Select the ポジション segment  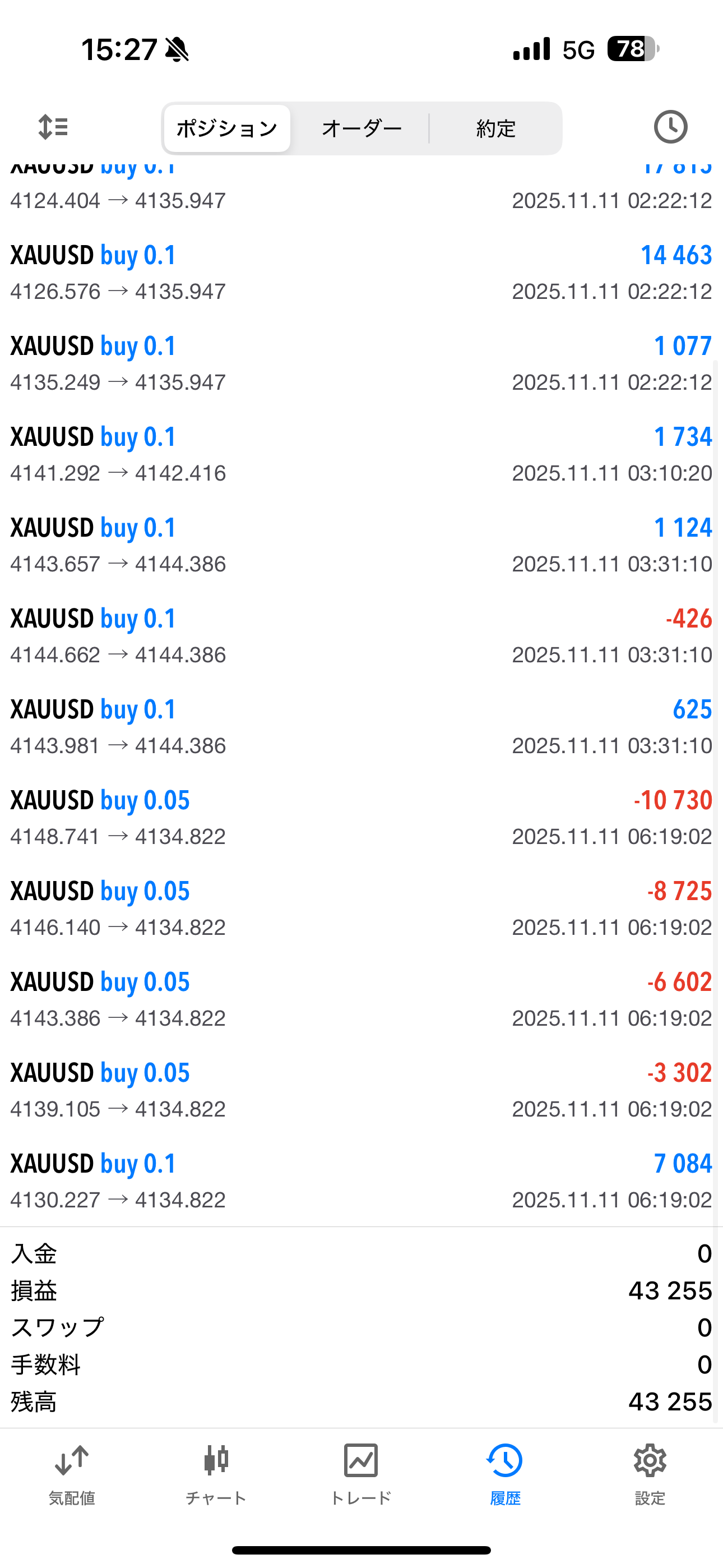[x=227, y=128]
